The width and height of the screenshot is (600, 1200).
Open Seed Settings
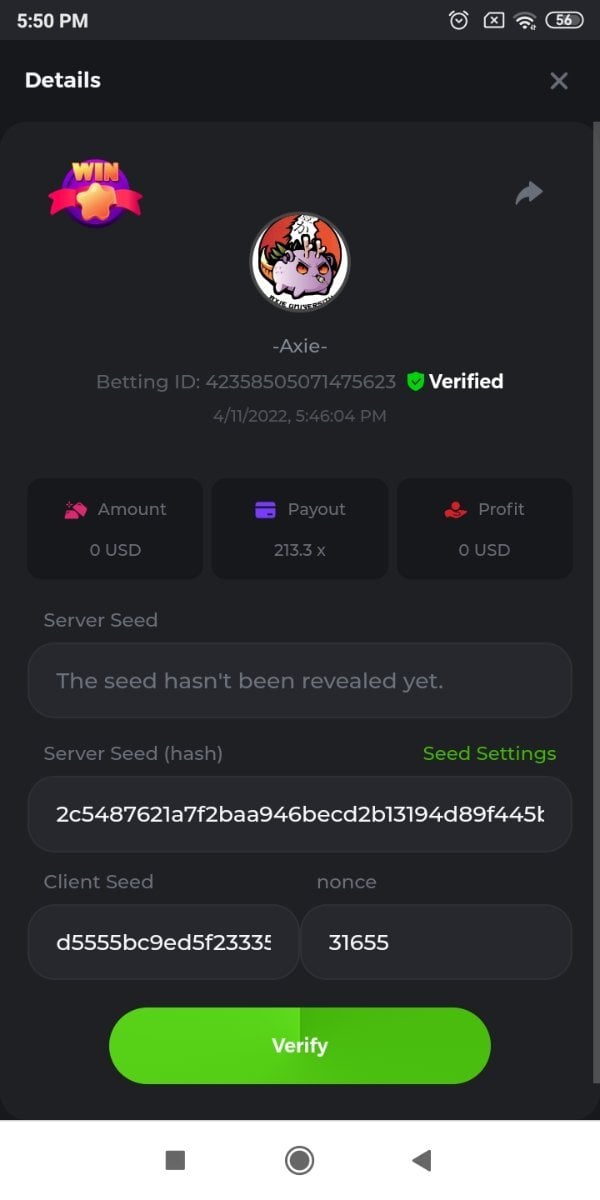point(489,753)
